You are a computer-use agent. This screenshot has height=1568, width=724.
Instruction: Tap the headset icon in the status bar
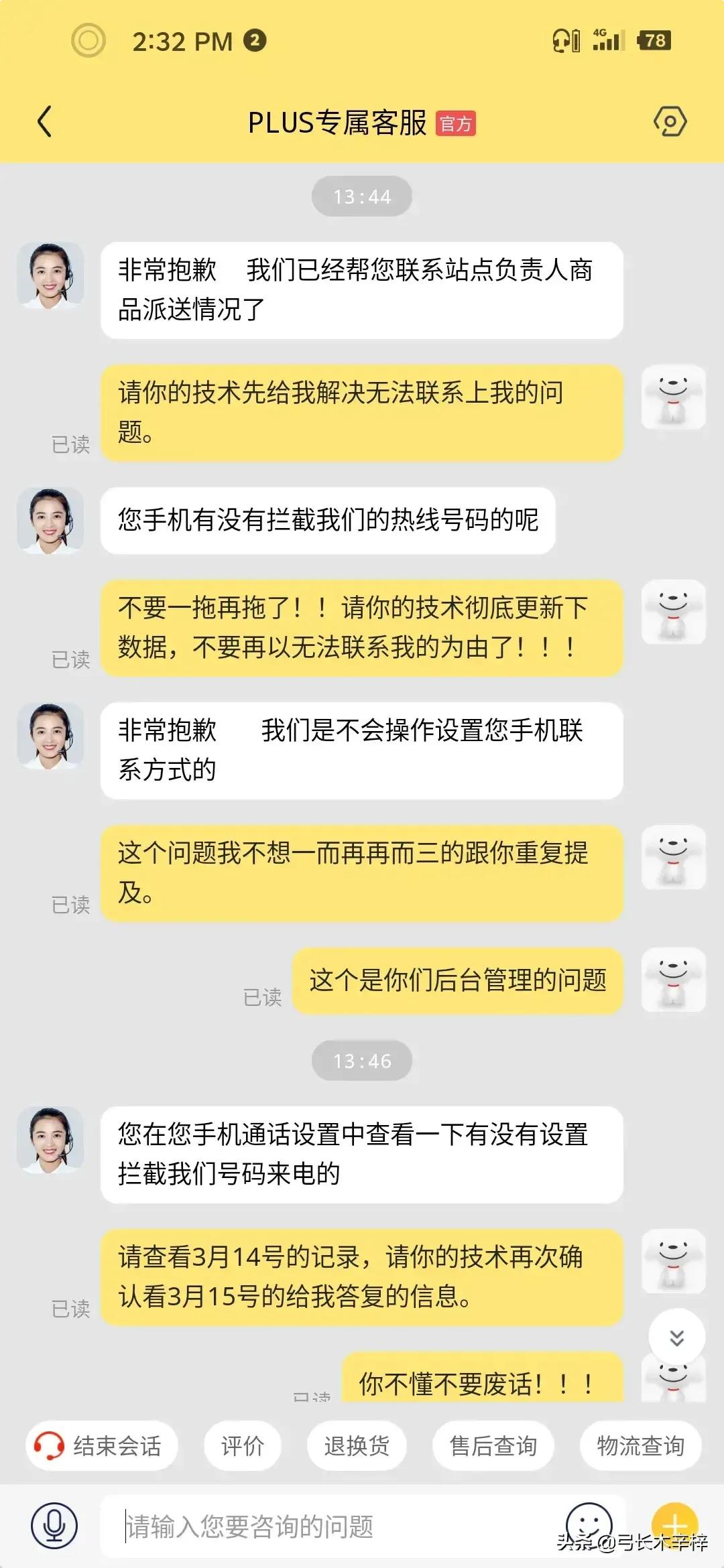click(563, 40)
